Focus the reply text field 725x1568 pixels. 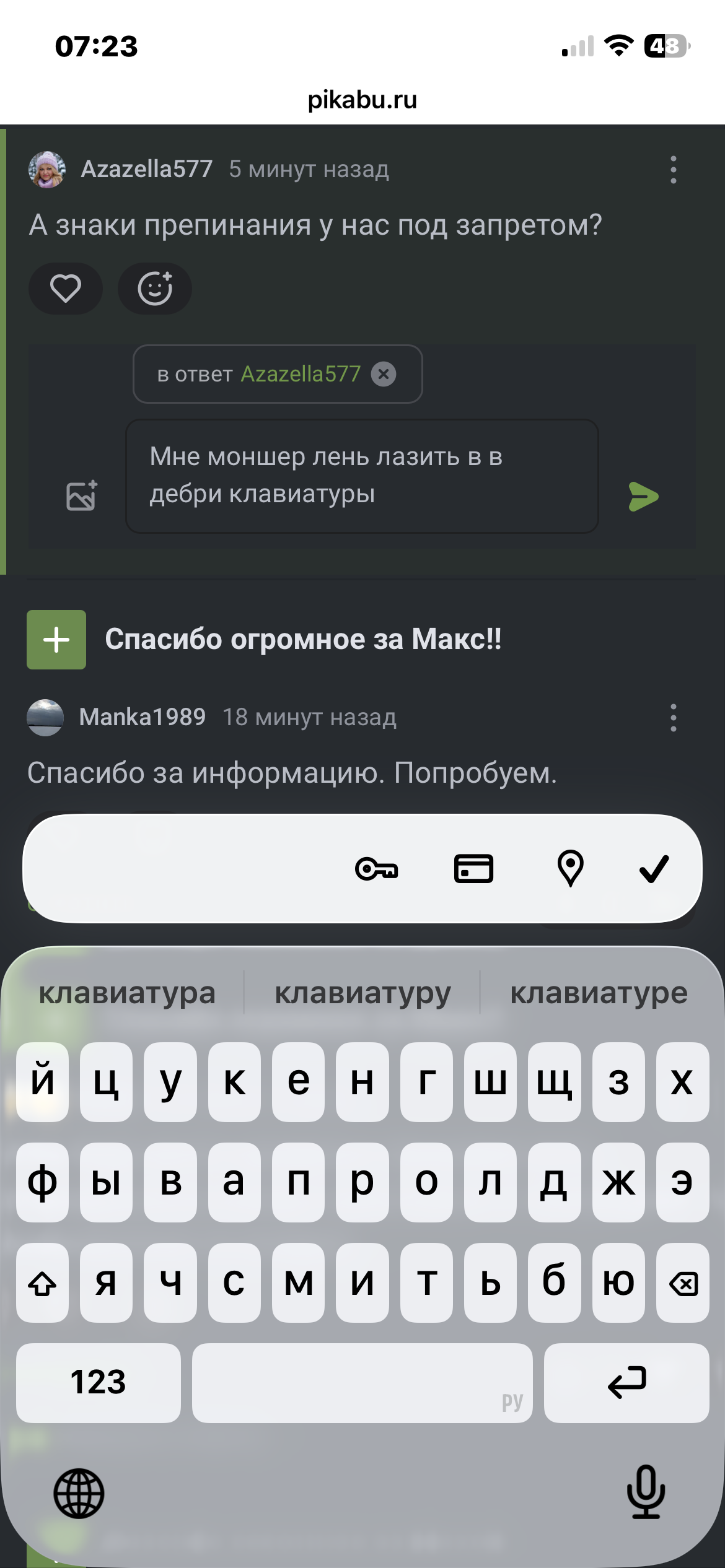362,476
